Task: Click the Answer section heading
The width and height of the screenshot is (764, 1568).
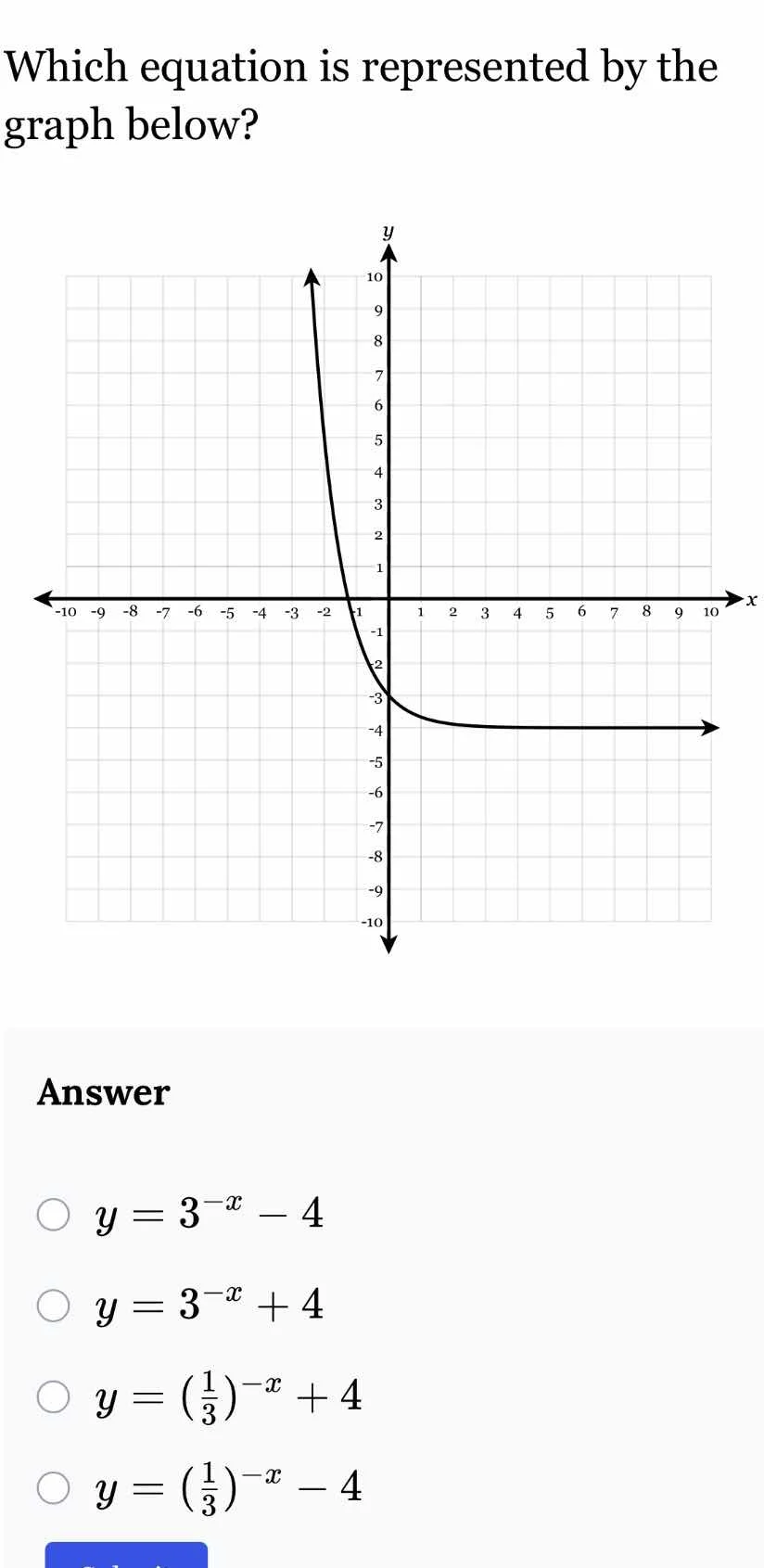Action: pyautogui.click(x=102, y=1092)
